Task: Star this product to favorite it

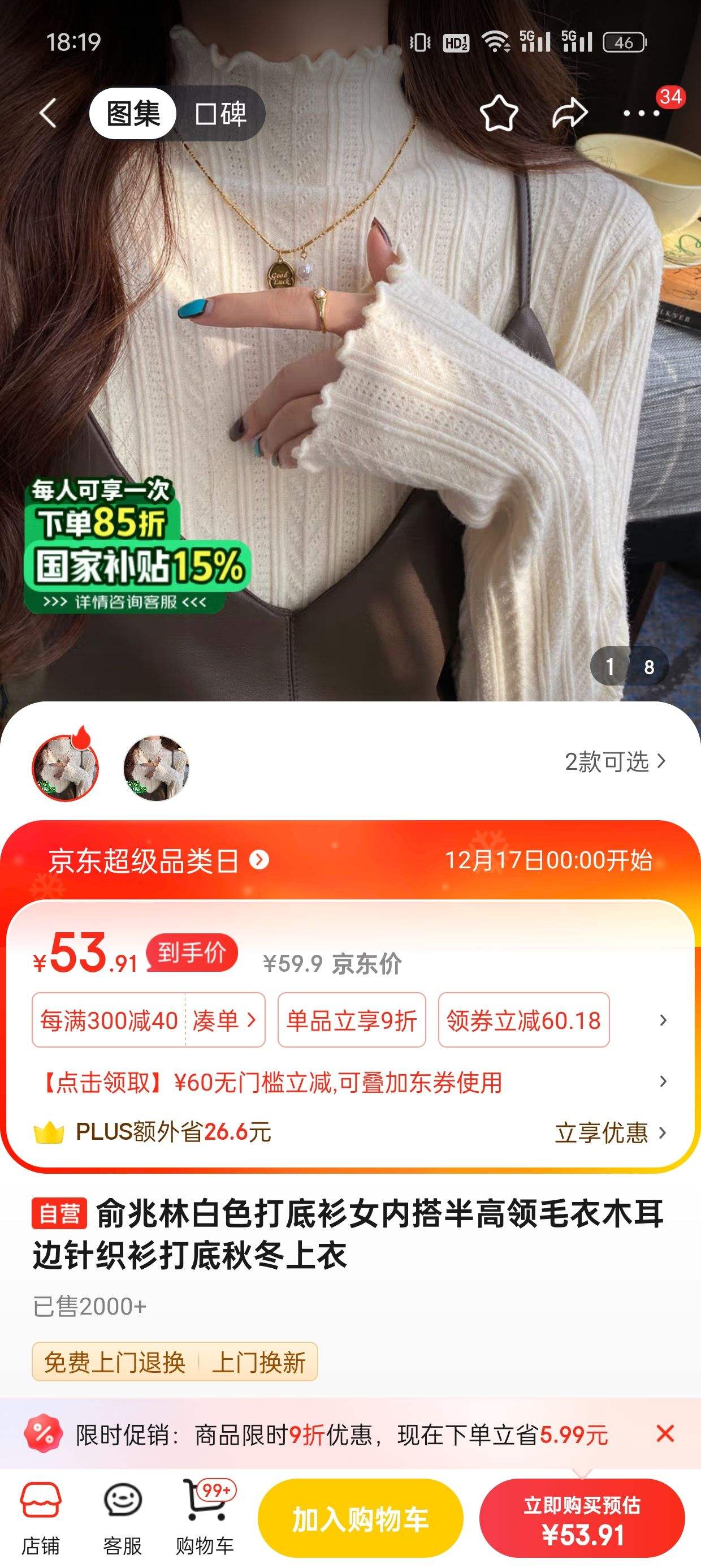Action: pos(499,113)
